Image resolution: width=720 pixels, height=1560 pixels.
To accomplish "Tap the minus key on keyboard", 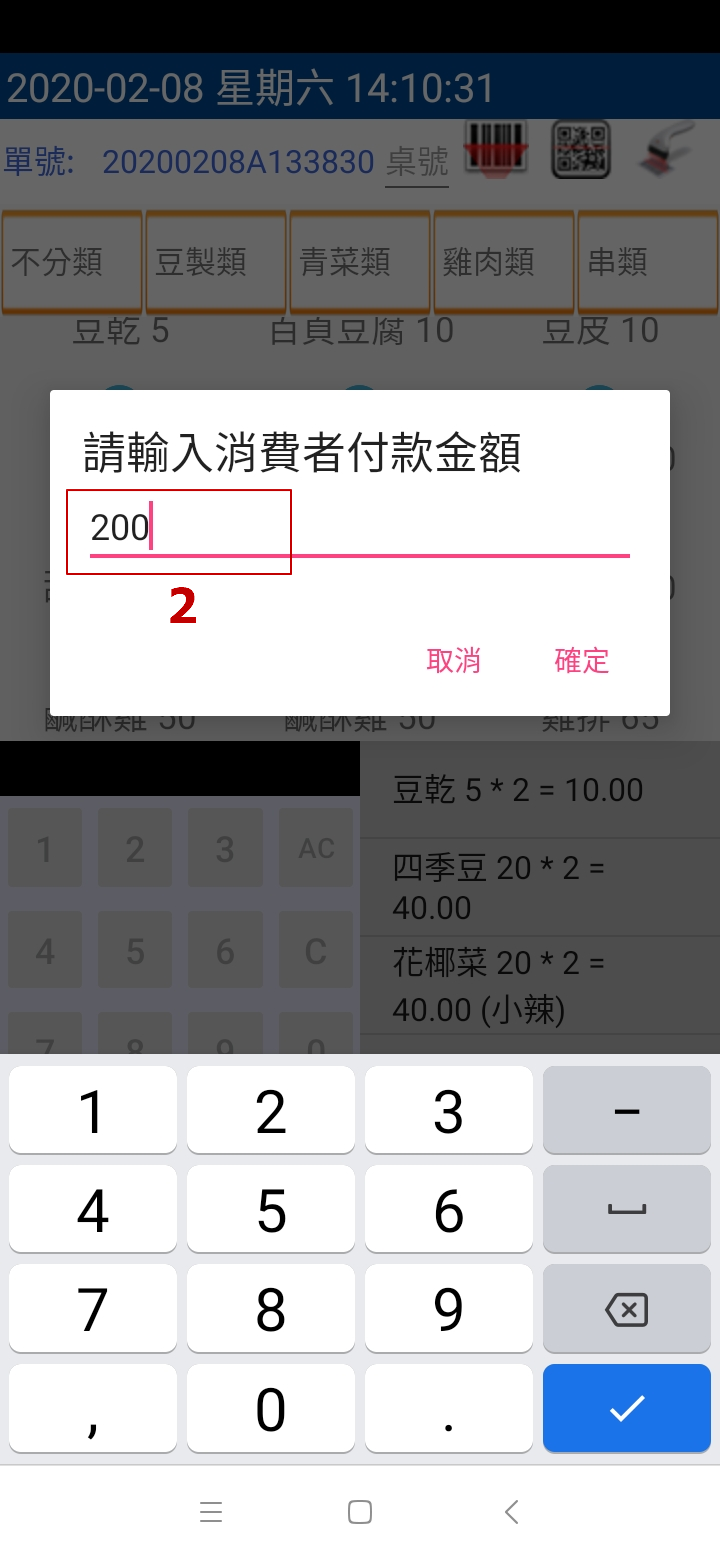I will click(627, 1110).
